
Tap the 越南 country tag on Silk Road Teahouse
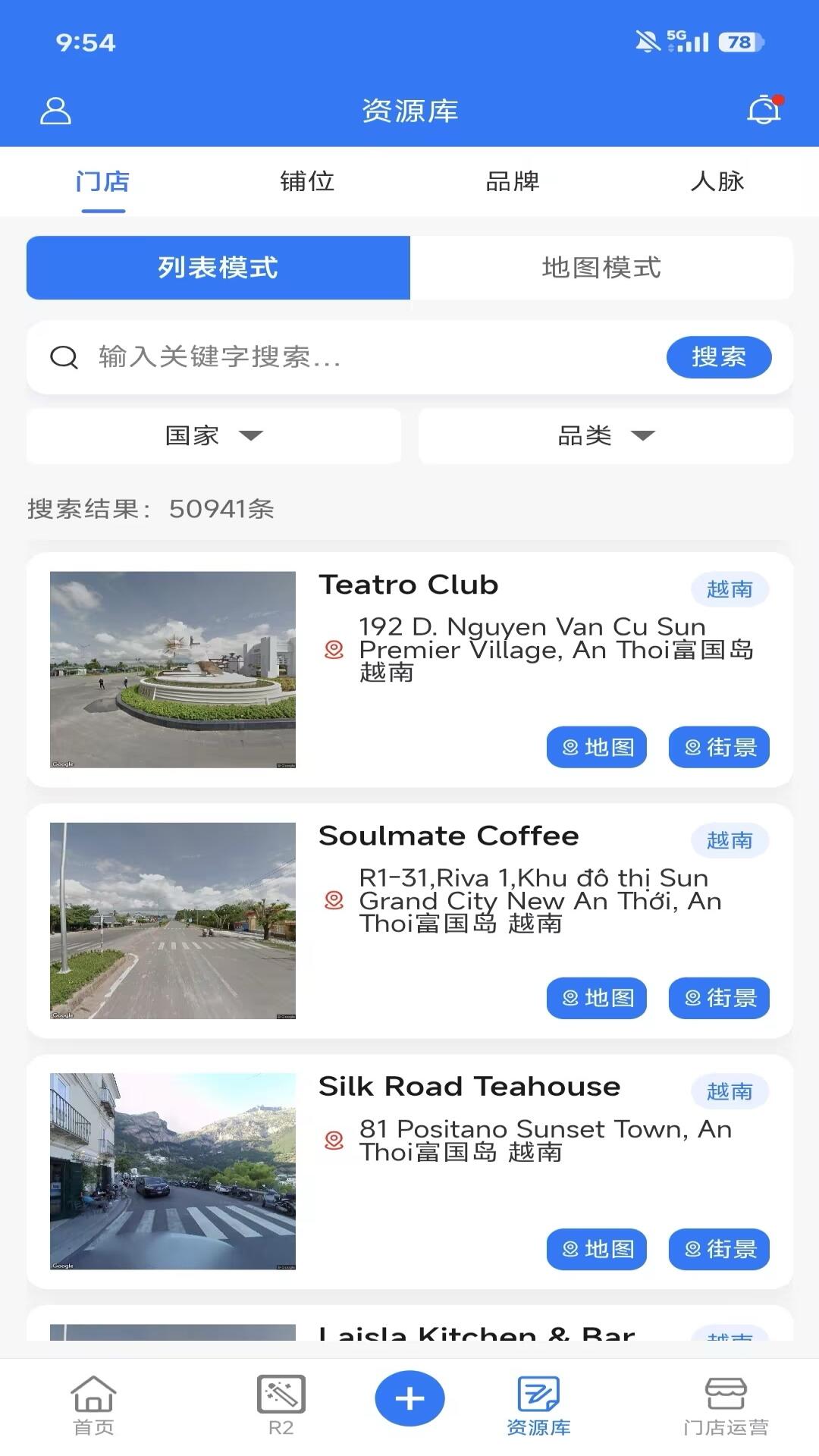pyautogui.click(x=729, y=1091)
